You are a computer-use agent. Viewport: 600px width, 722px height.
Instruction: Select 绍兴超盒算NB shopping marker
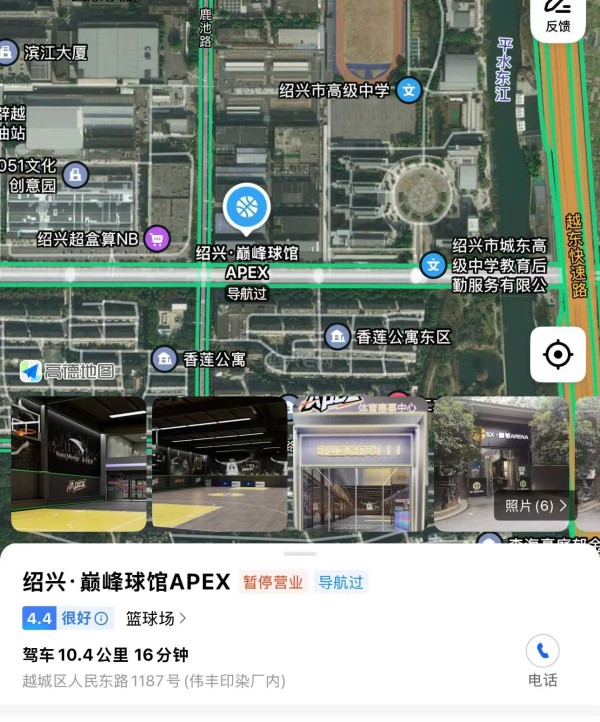click(156, 238)
